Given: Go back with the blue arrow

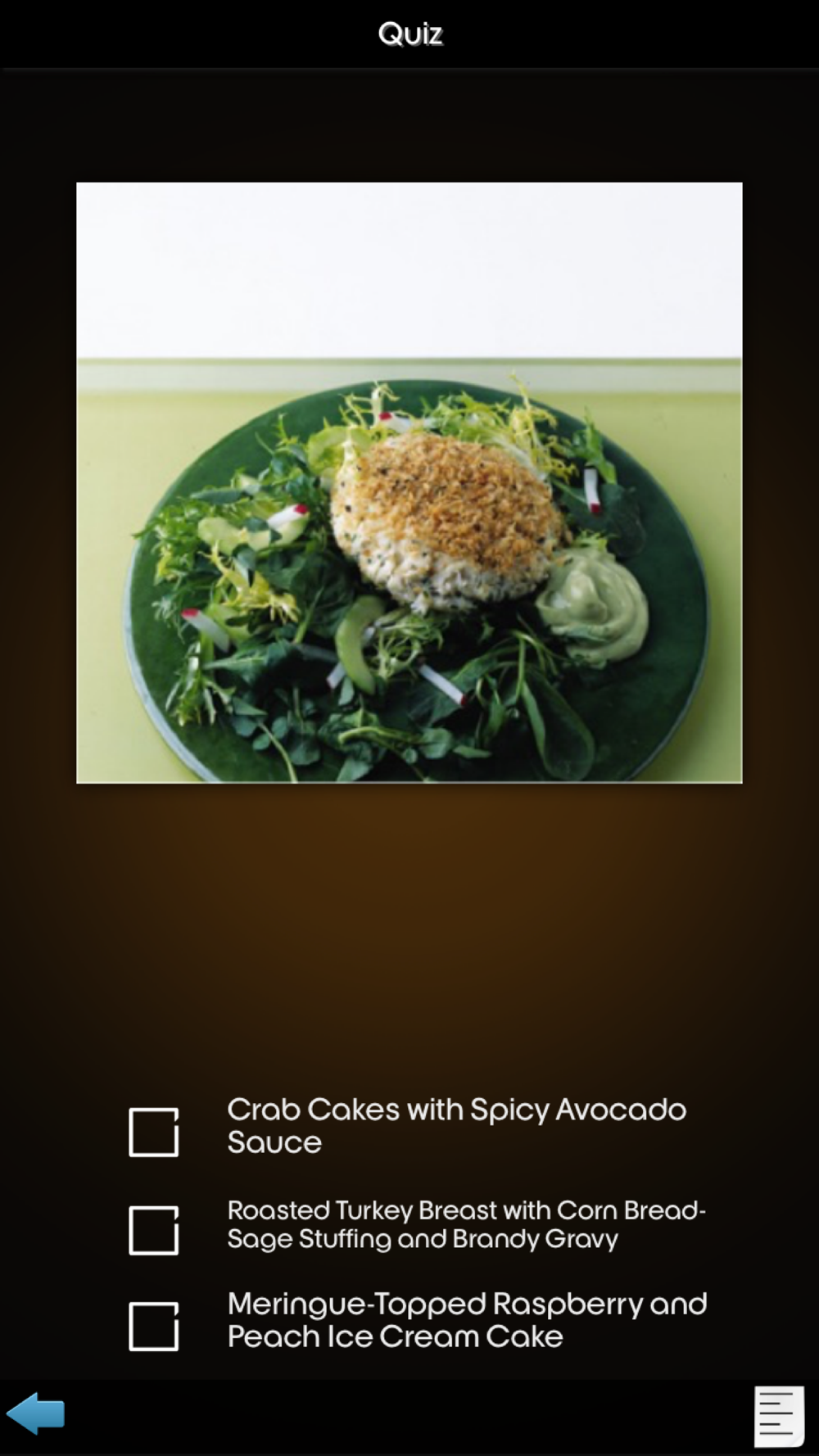Looking at the screenshot, I should (36, 1413).
